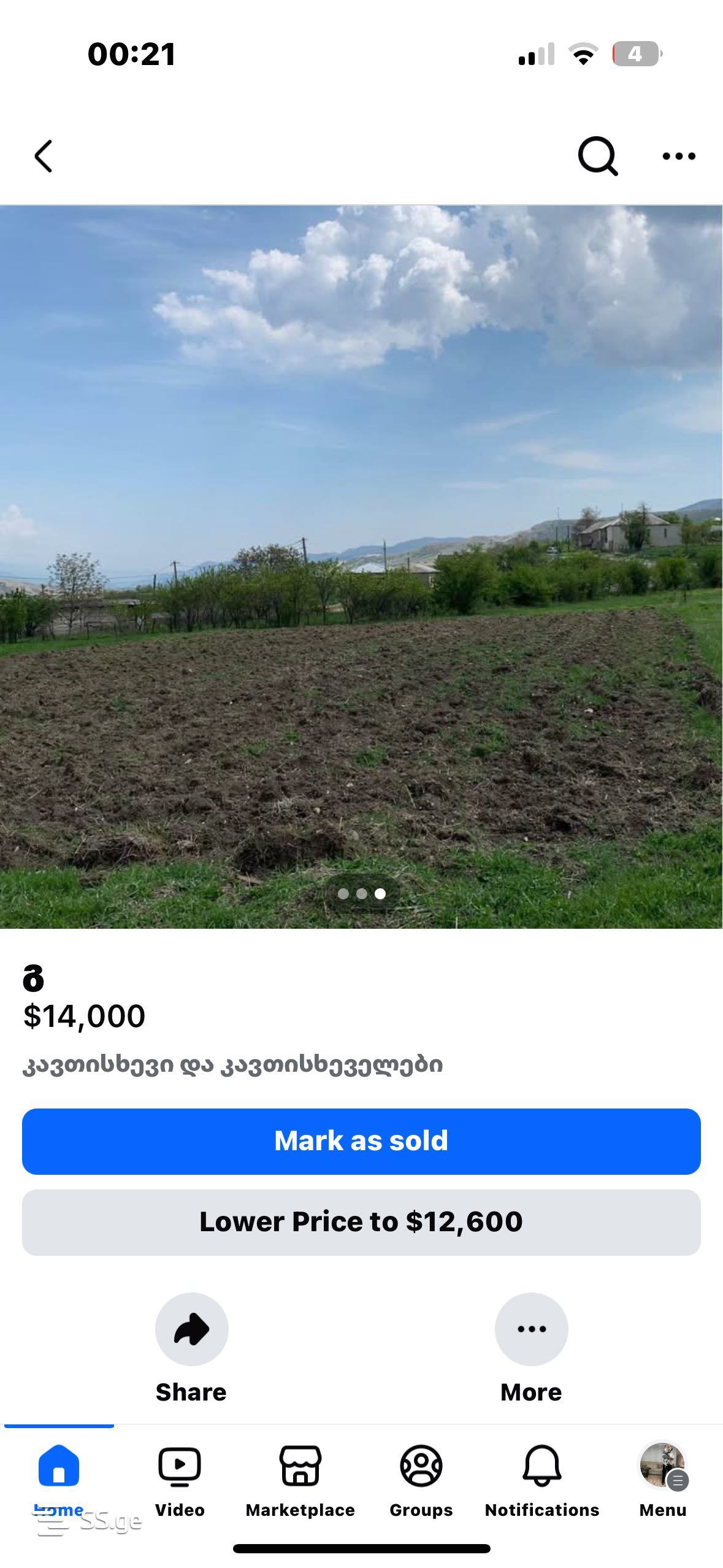Open search with the magnifier icon

click(597, 156)
